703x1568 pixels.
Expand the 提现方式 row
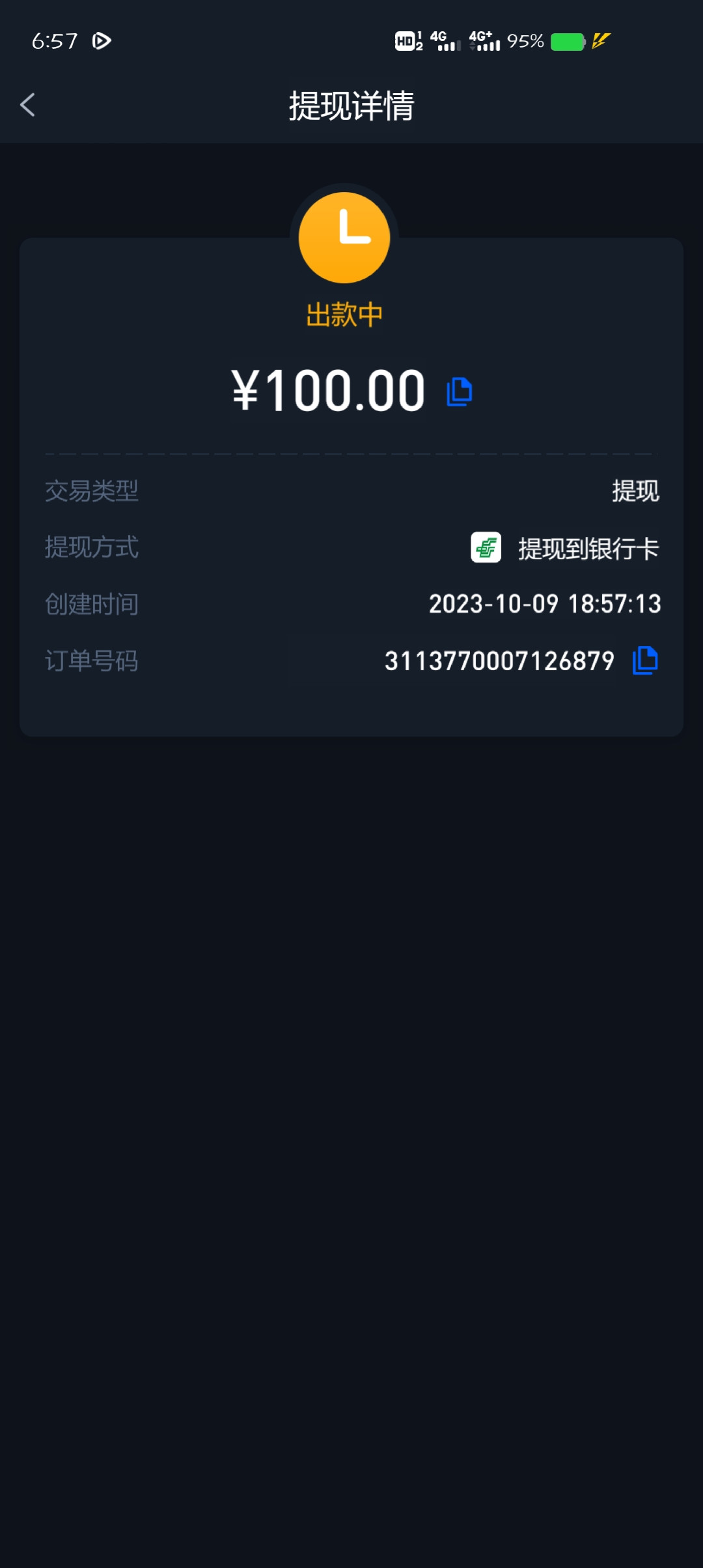[x=351, y=548]
